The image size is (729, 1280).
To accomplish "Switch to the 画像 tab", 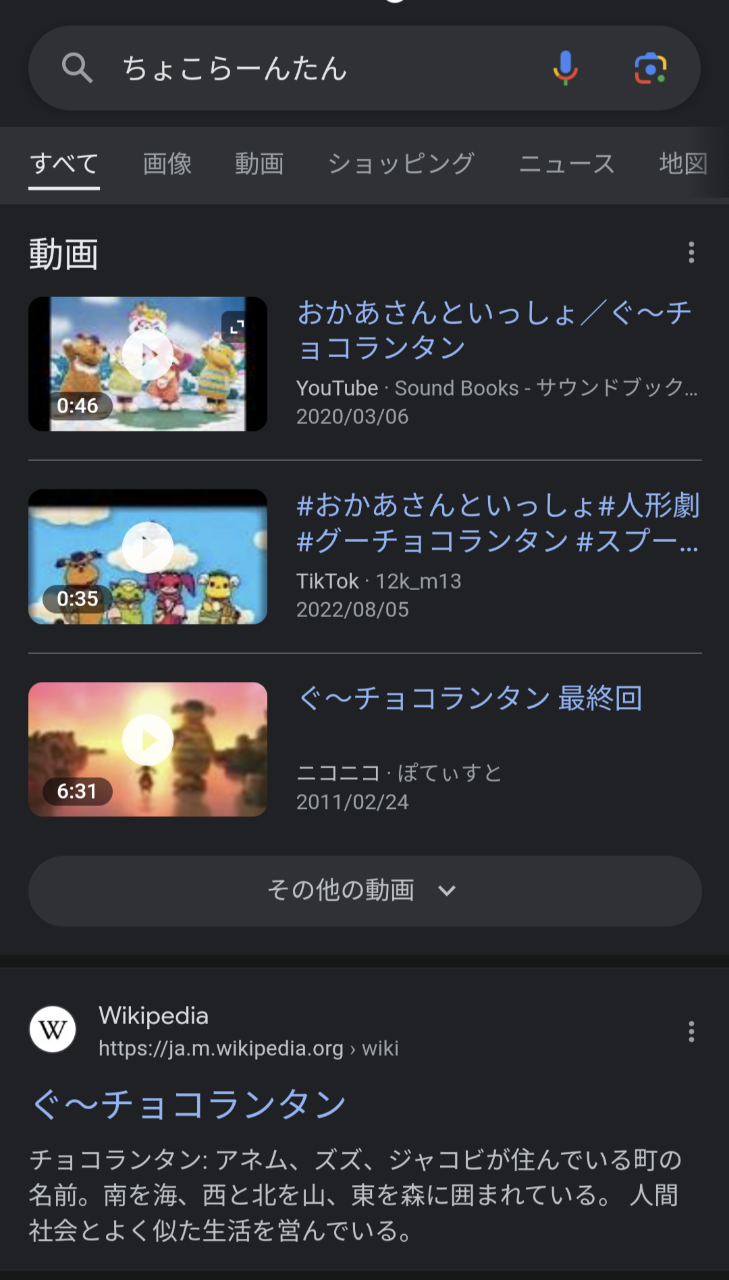I will pyautogui.click(x=167, y=164).
